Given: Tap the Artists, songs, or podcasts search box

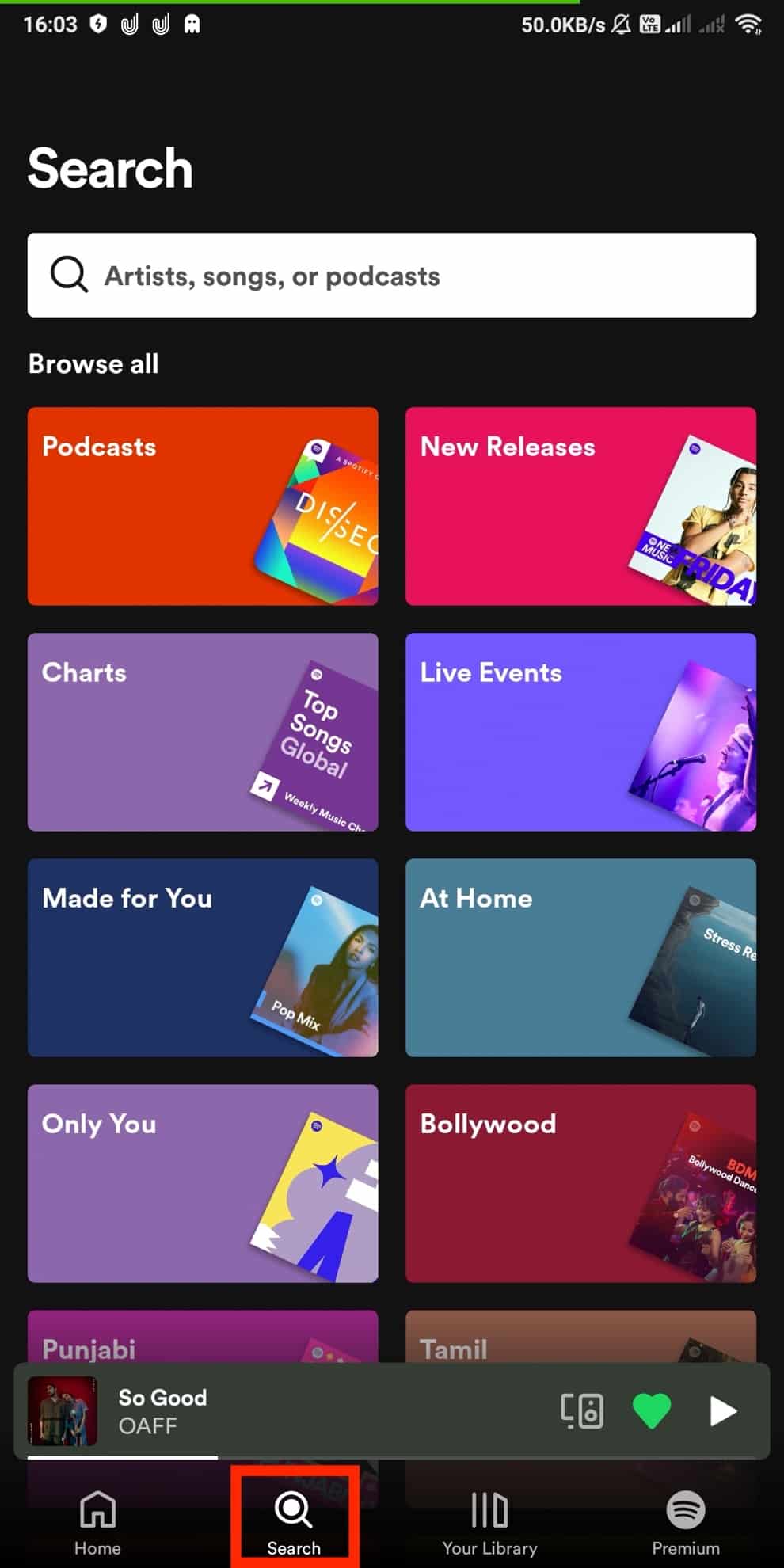Looking at the screenshot, I should click(x=391, y=276).
